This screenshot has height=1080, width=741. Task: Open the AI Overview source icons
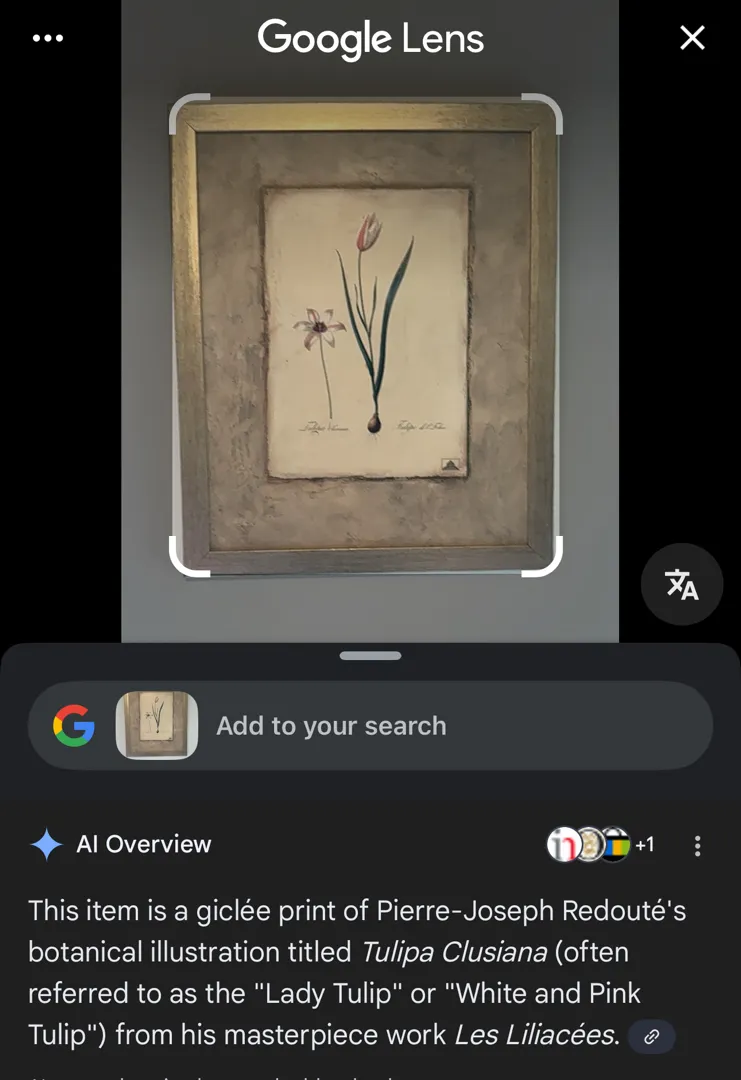click(x=600, y=845)
